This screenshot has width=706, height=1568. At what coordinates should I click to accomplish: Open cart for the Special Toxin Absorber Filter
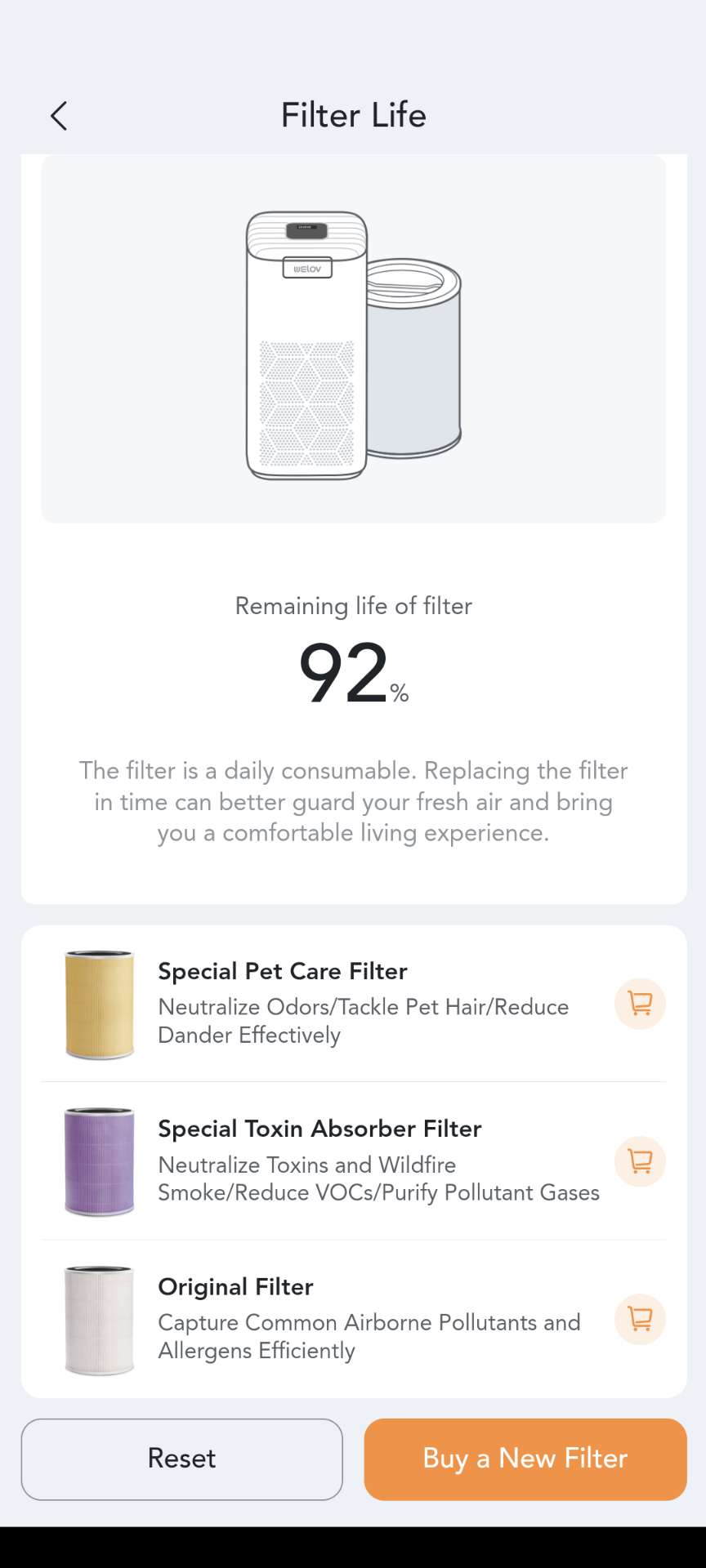point(639,1160)
